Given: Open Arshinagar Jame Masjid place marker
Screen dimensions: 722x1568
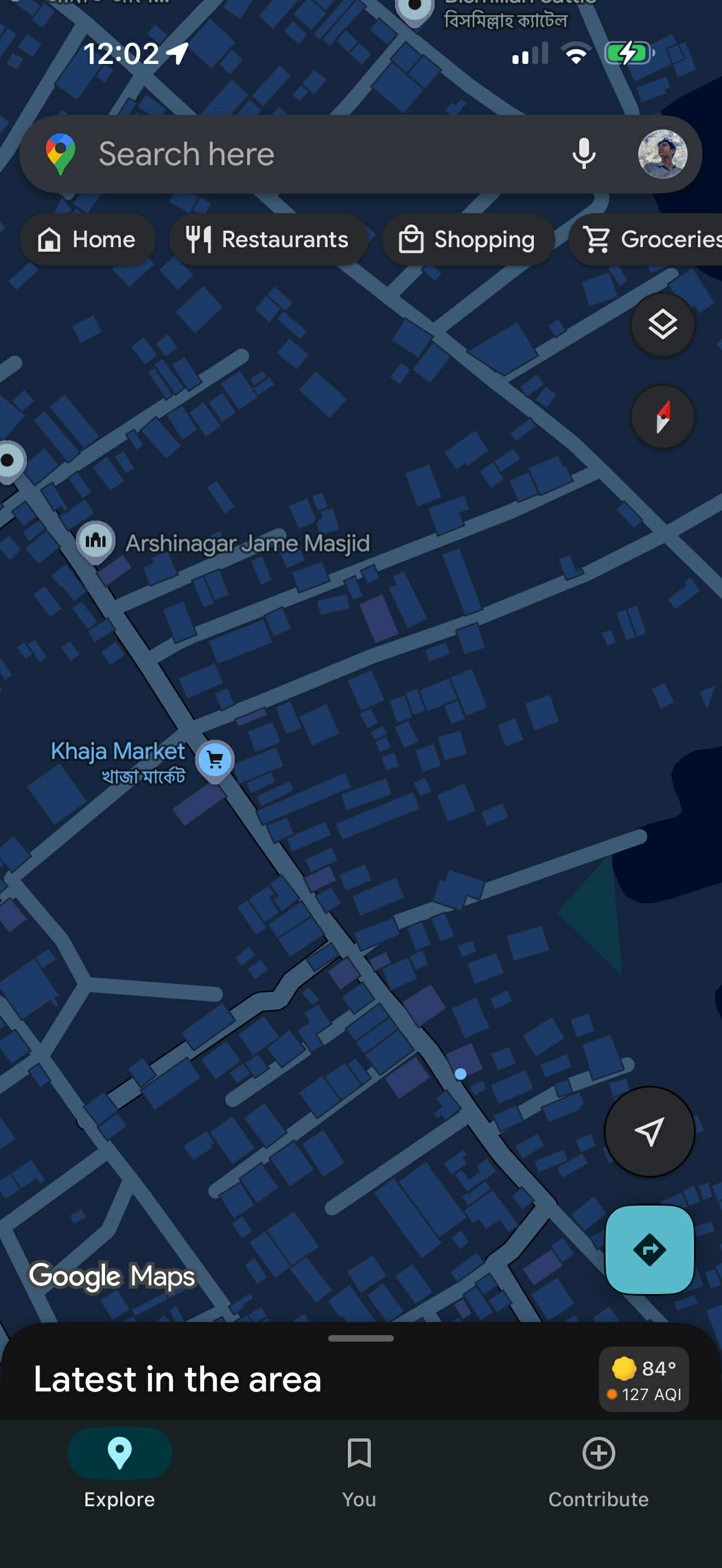Looking at the screenshot, I should pyautogui.click(x=96, y=541).
